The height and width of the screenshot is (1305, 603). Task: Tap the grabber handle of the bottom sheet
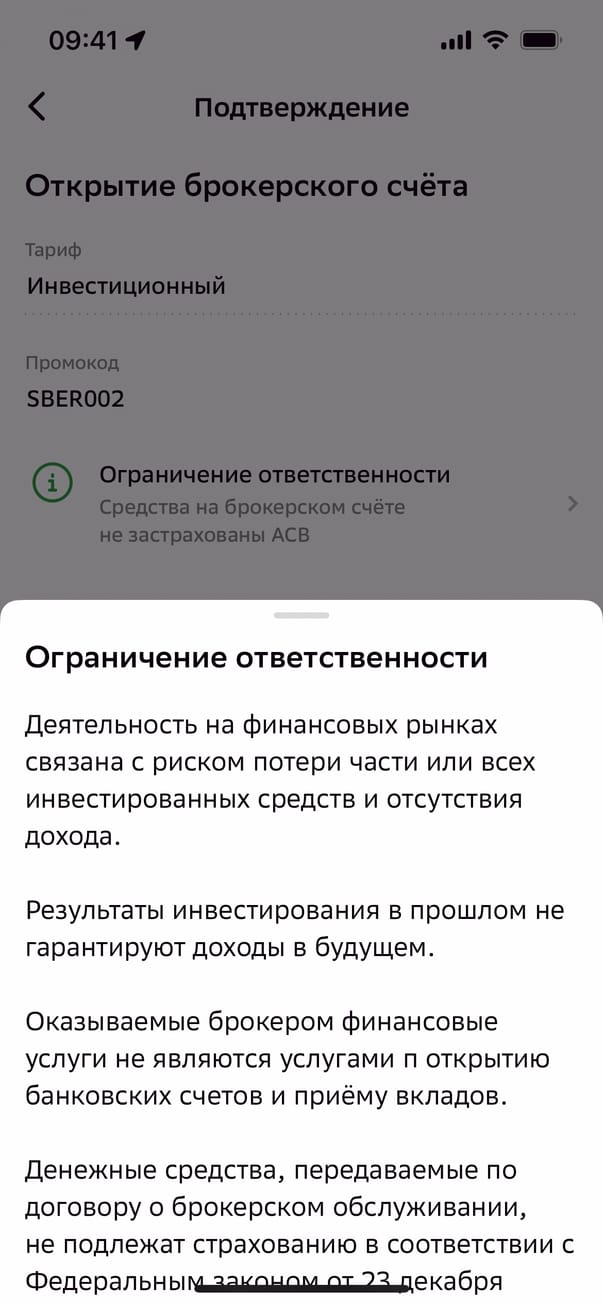click(x=301, y=615)
